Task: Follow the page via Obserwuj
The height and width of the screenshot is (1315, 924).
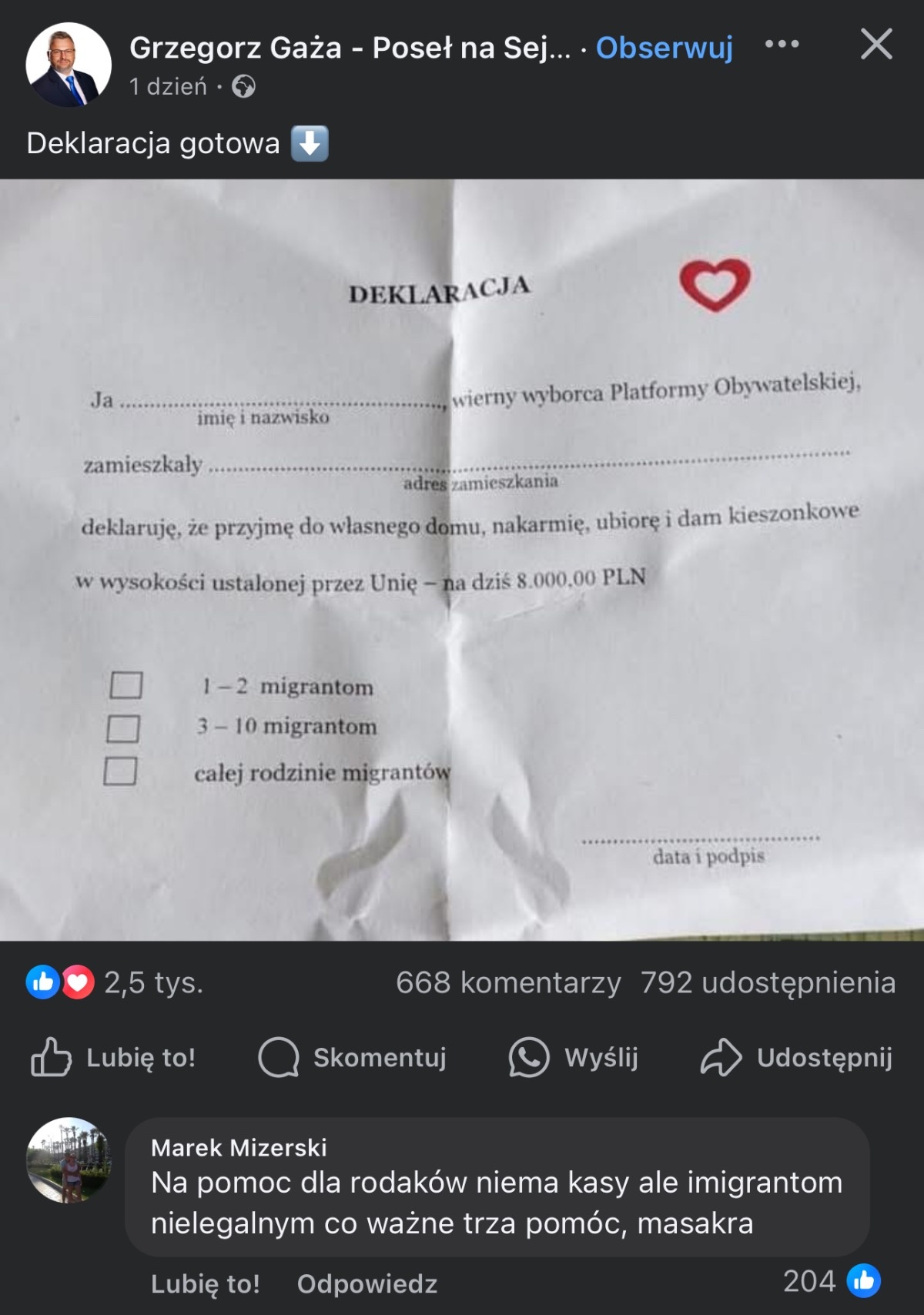Action: click(664, 48)
